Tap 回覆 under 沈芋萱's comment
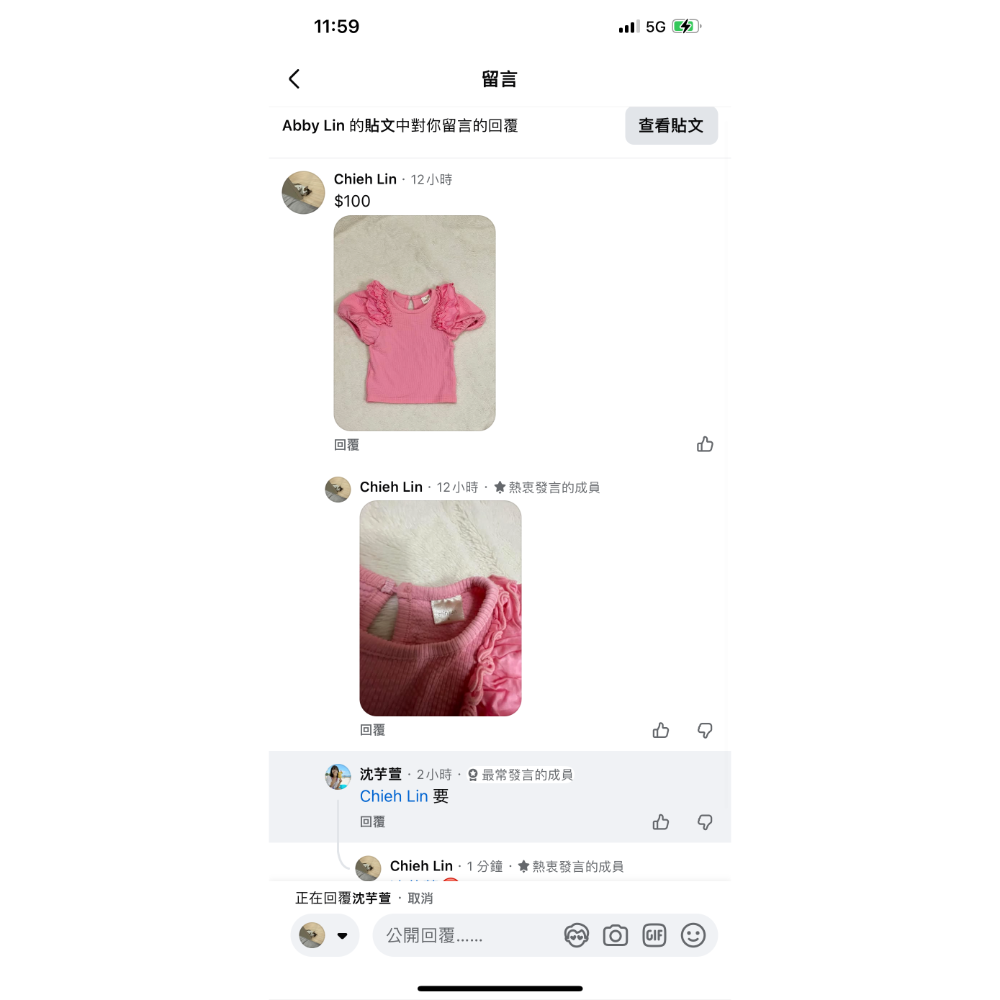Image resolution: width=1000 pixels, height=1000 pixels. 372,822
